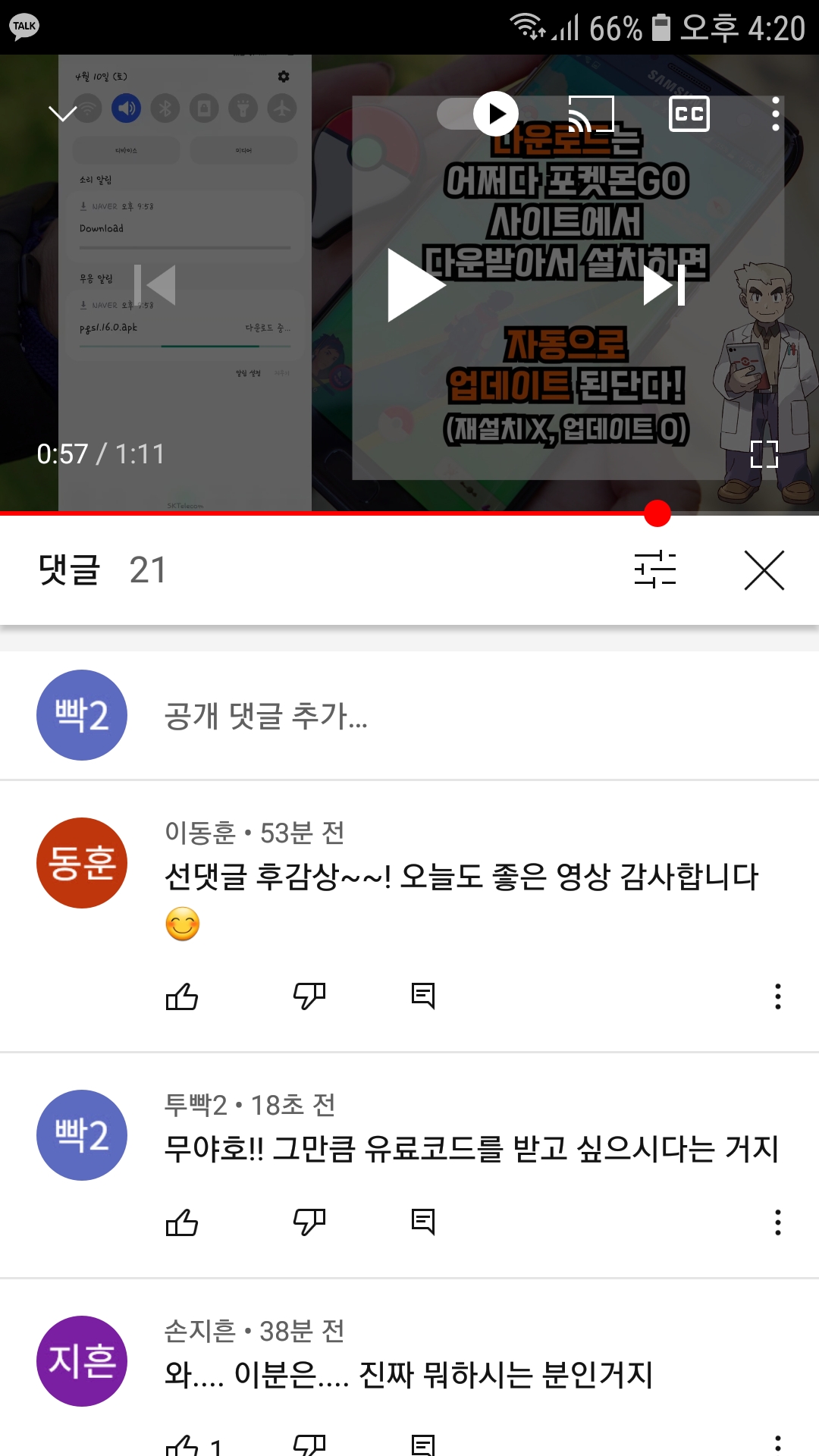Like 이동훈's comment

(182, 996)
